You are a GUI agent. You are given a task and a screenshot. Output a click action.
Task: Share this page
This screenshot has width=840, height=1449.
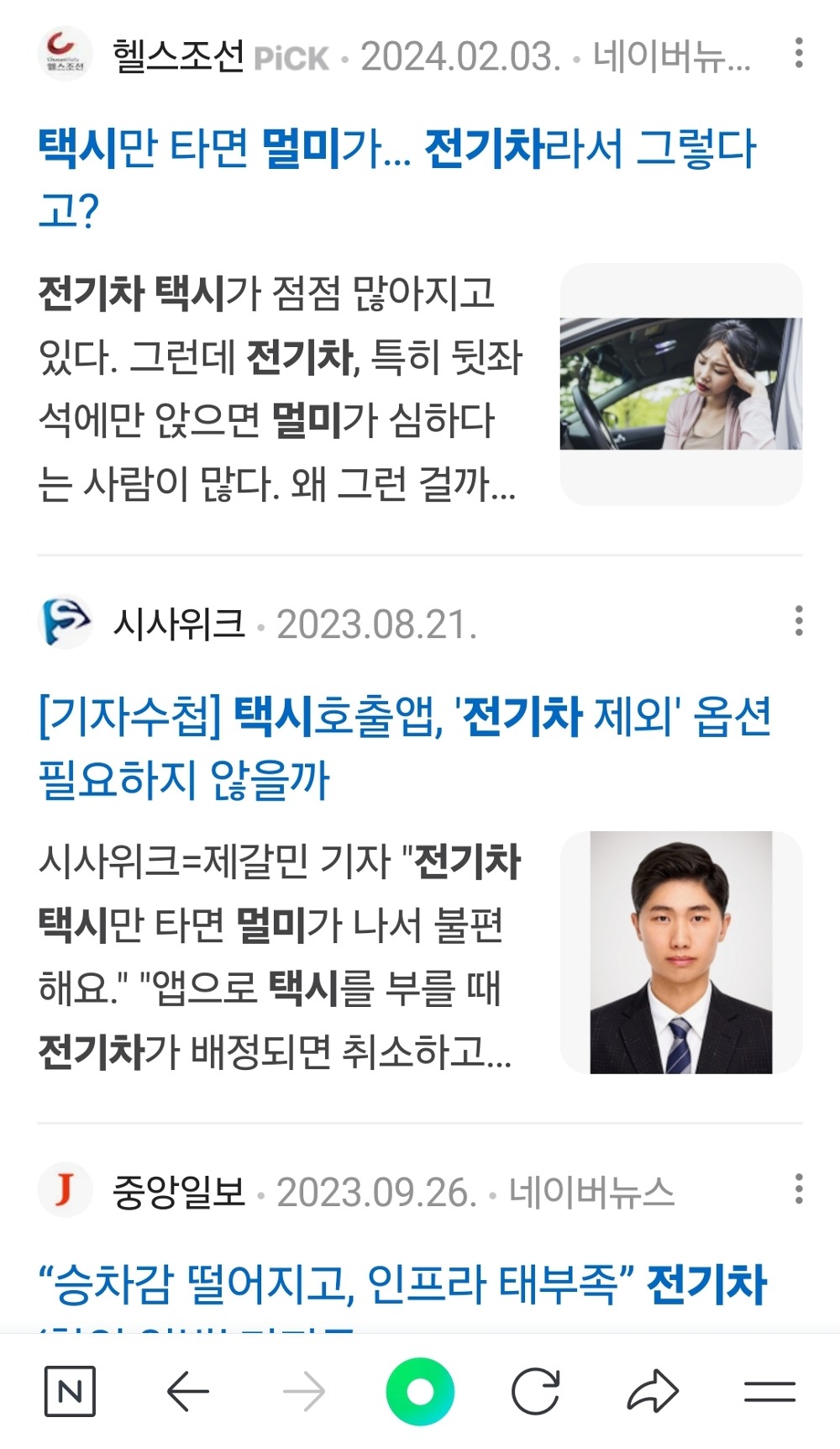click(653, 1392)
